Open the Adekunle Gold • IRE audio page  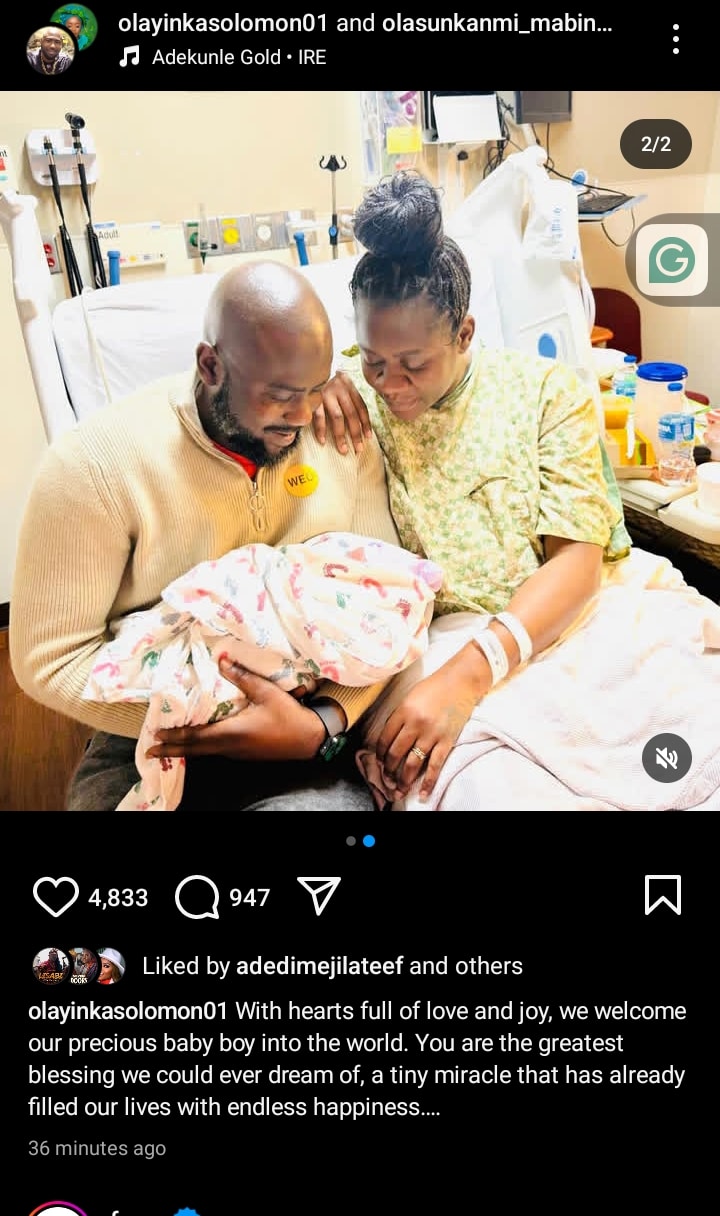[238, 57]
